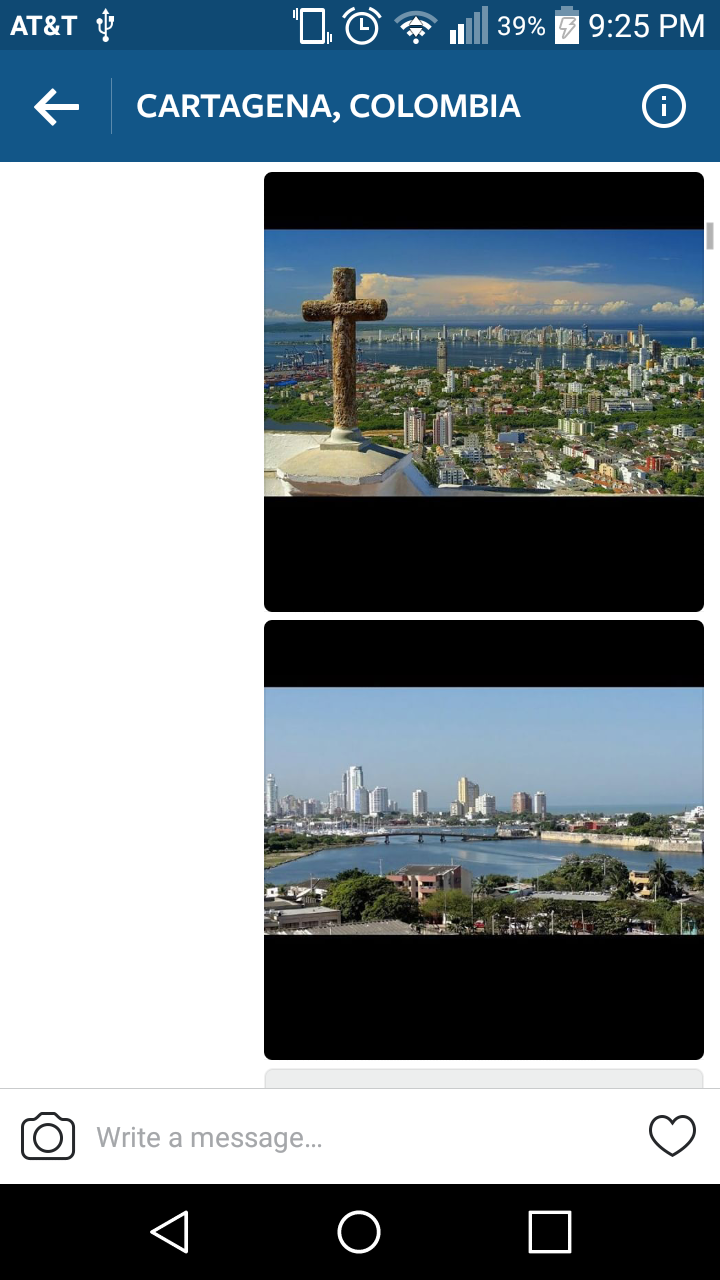Open the camera to send a photo
The height and width of the screenshot is (1280, 720).
click(48, 1137)
